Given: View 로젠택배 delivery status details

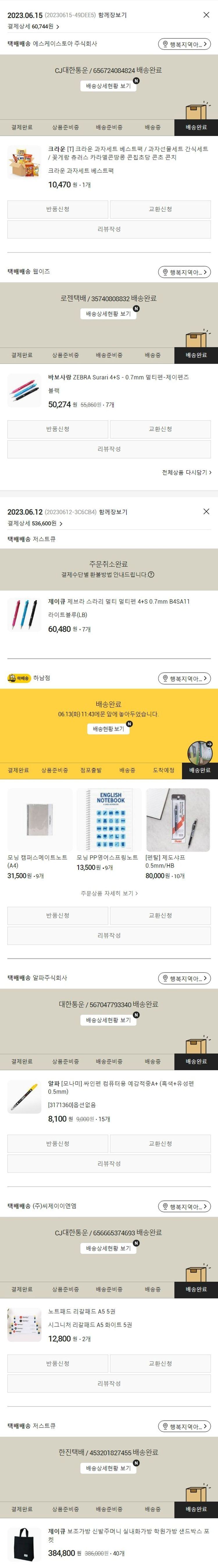Looking at the screenshot, I should tap(108, 313).
